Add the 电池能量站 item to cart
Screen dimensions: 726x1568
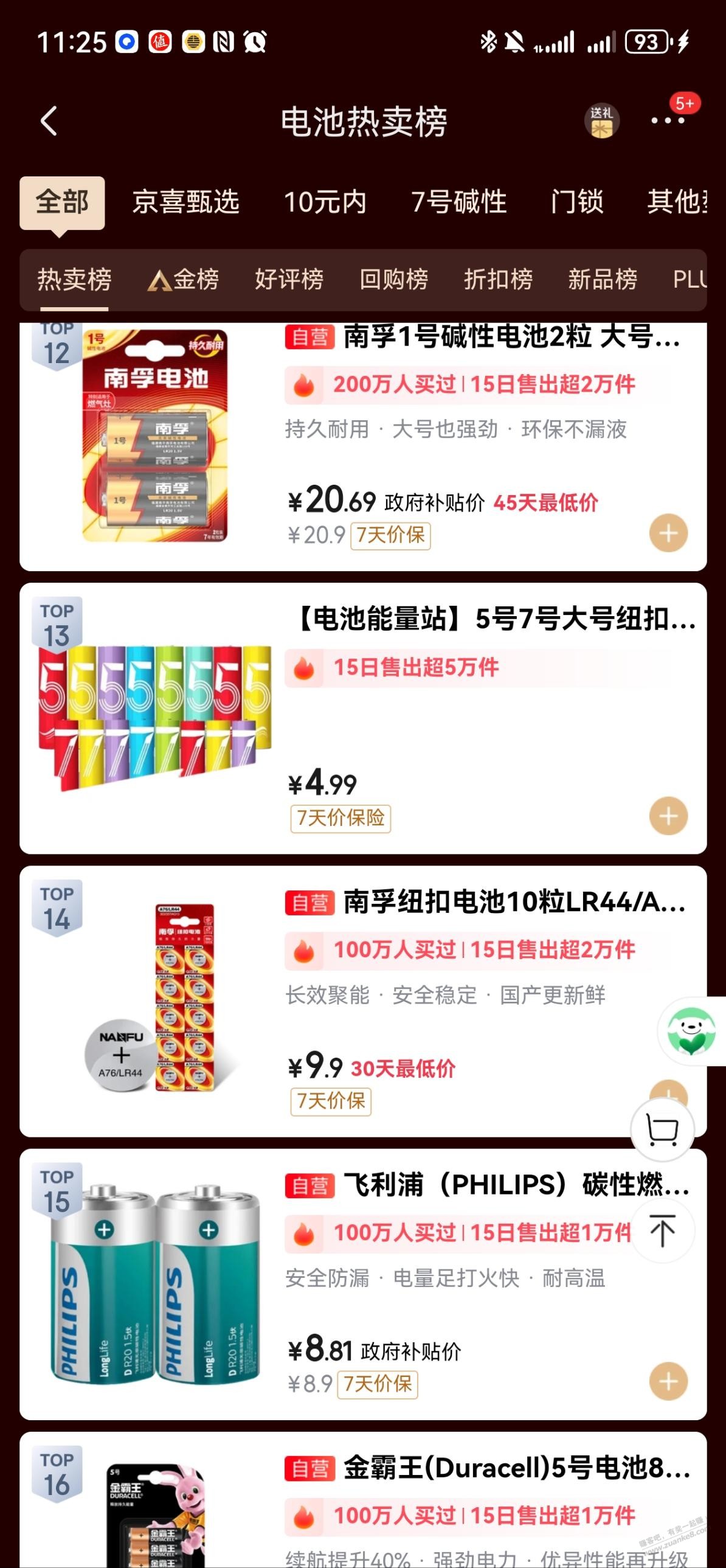(x=668, y=816)
